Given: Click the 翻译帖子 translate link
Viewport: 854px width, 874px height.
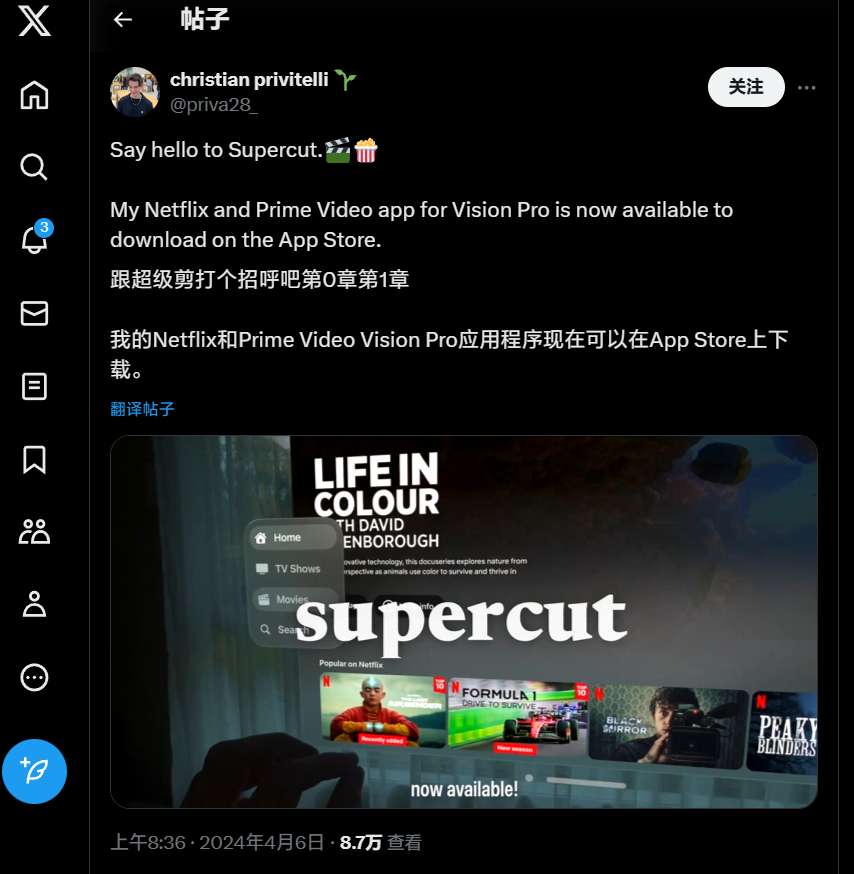Looking at the screenshot, I should point(142,410).
